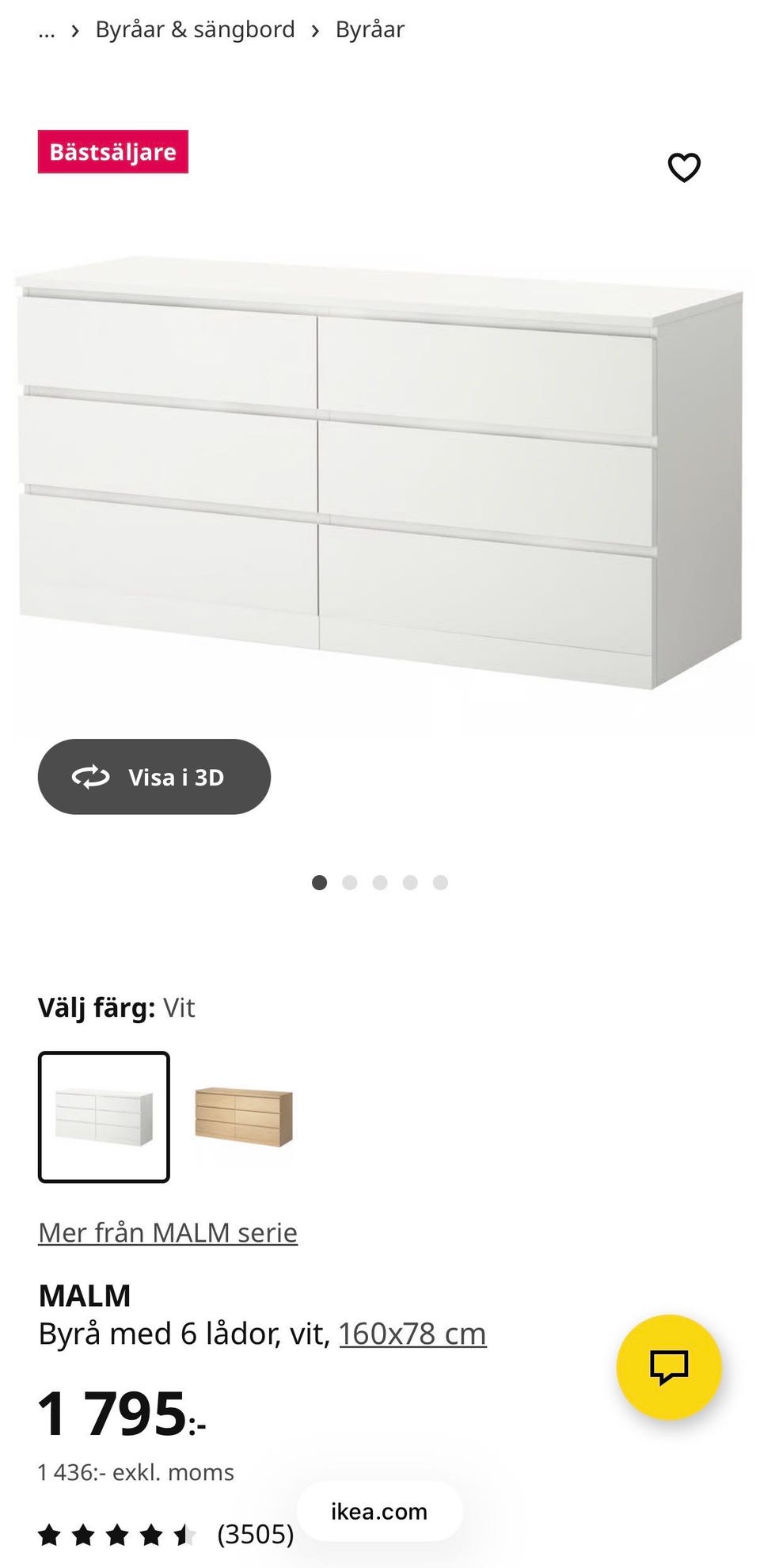Add MALM dresser to favorites via heart icon
This screenshot has height=1568, width=760.
pyautogui.click(x=684, y=167)
